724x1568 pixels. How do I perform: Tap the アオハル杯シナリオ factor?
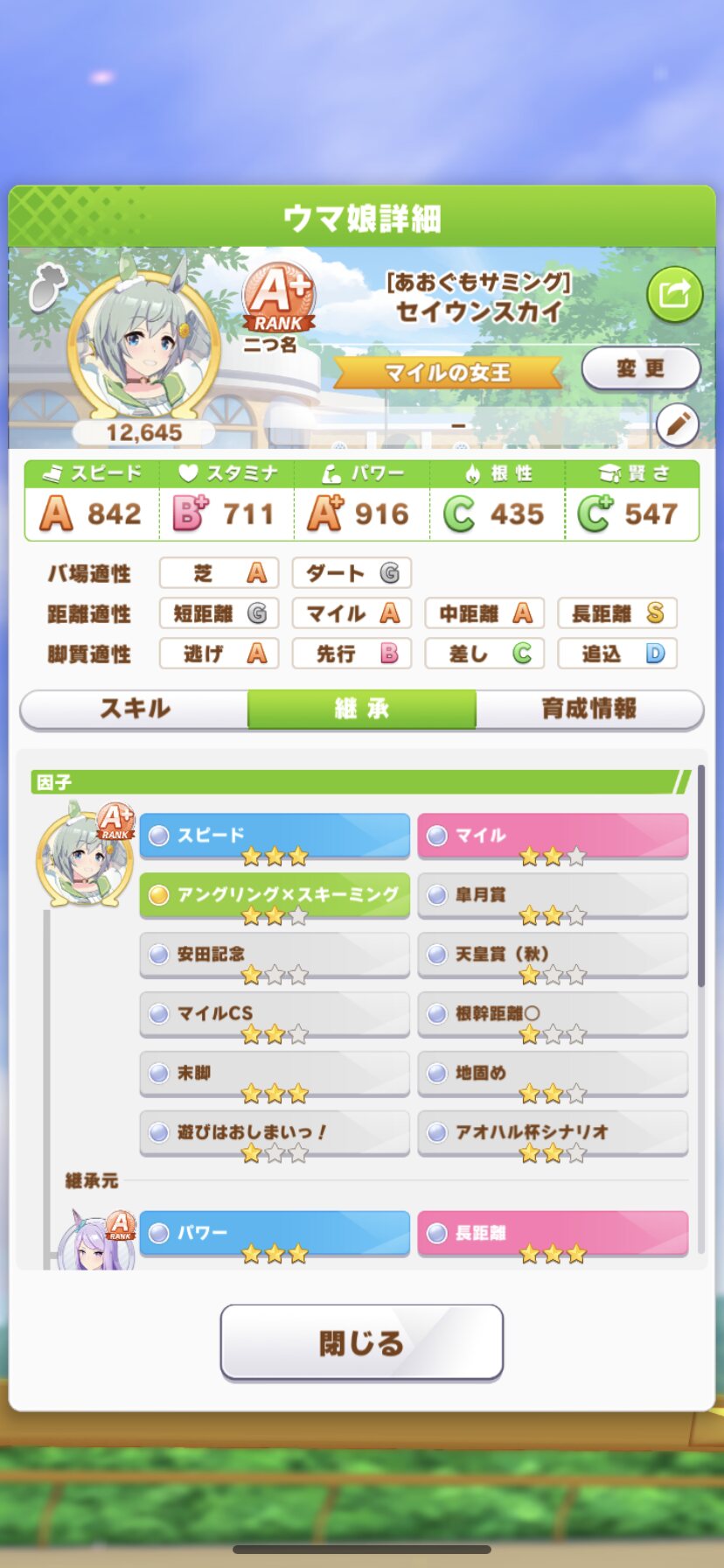click(x=553, y=1132)
